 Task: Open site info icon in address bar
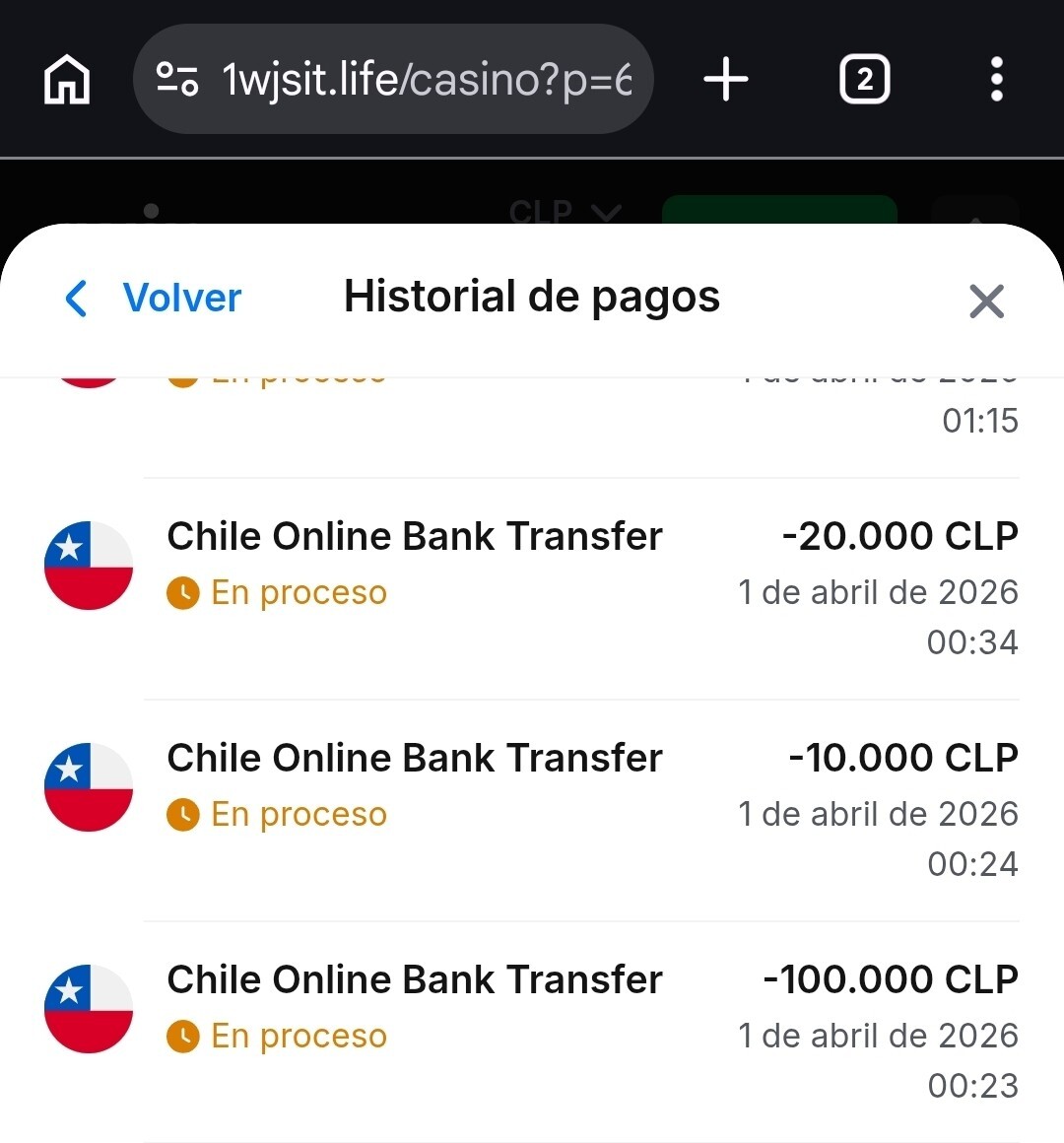coord(177,79)
